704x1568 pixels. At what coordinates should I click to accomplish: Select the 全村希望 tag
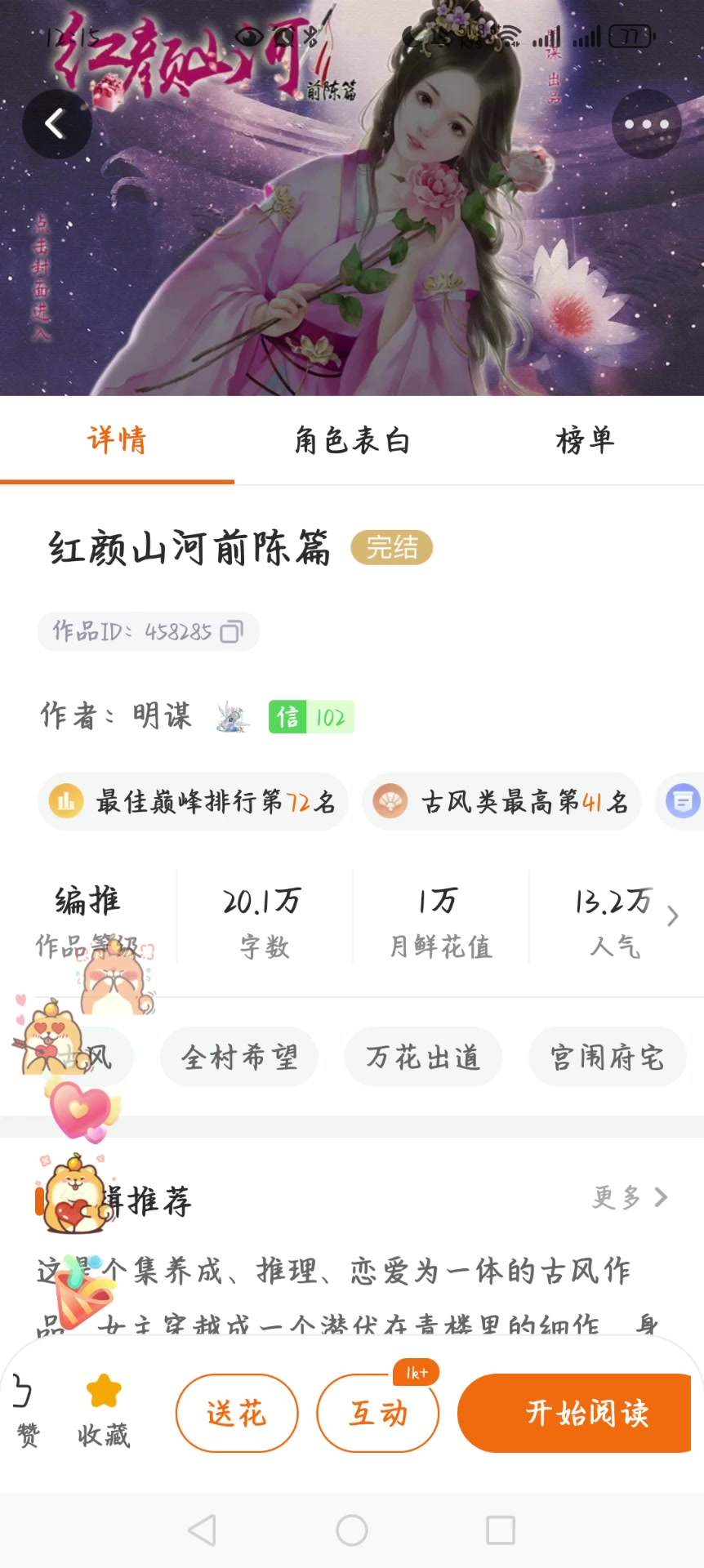click(x=239, y=1058)
